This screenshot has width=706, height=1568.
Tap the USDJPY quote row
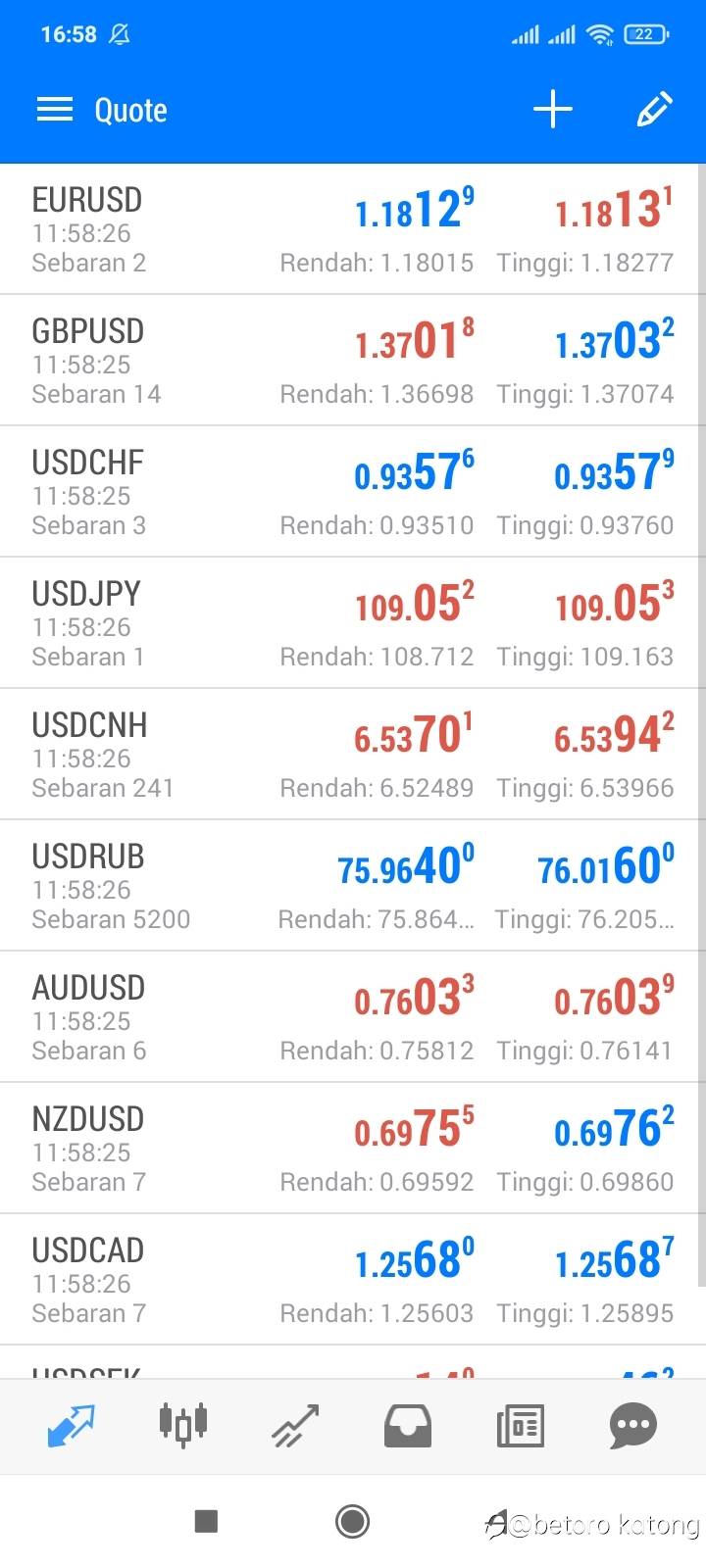353,623
